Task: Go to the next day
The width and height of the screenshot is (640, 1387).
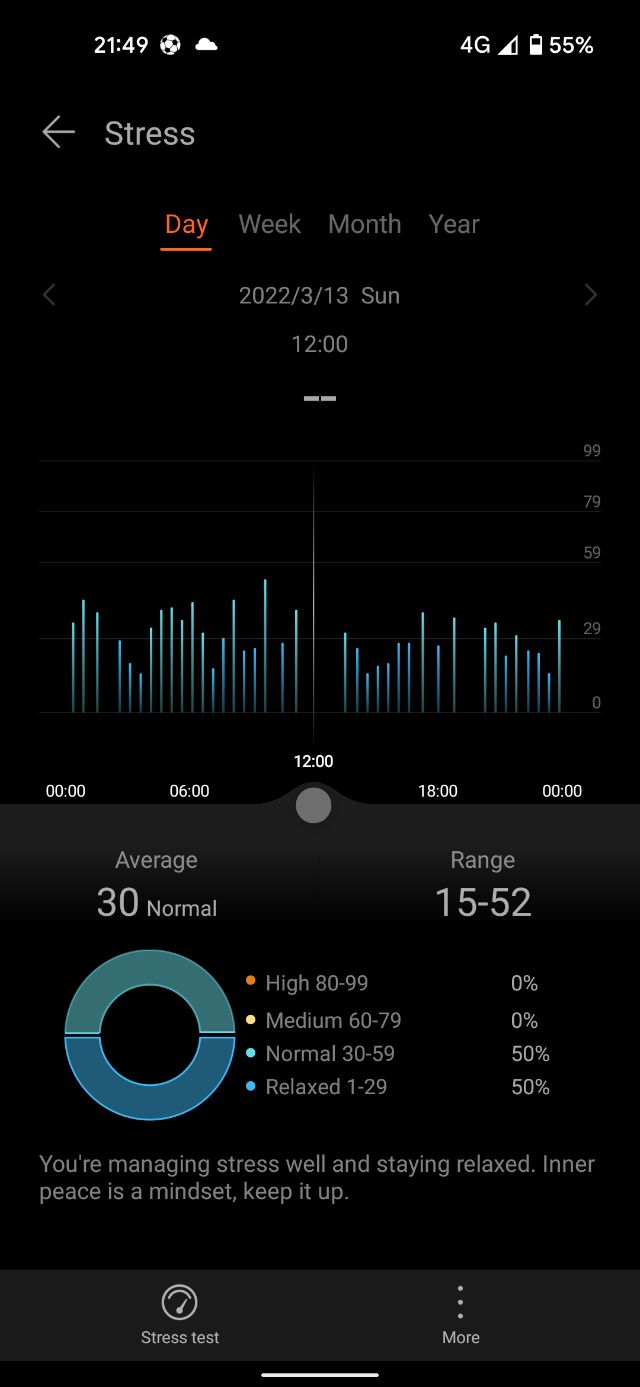Action: 590,295
